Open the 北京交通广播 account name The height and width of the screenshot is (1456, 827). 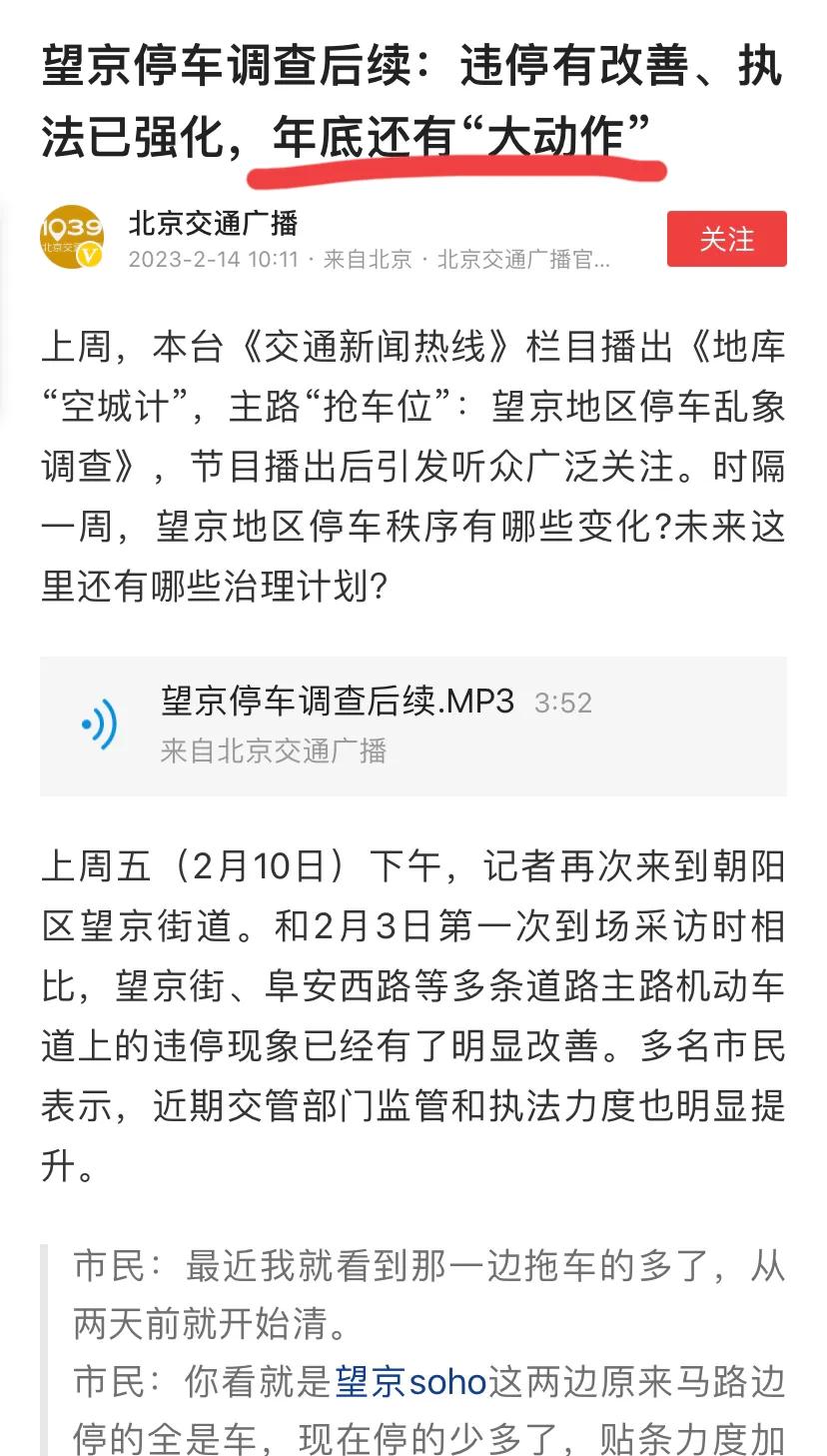tap(213, 222)
